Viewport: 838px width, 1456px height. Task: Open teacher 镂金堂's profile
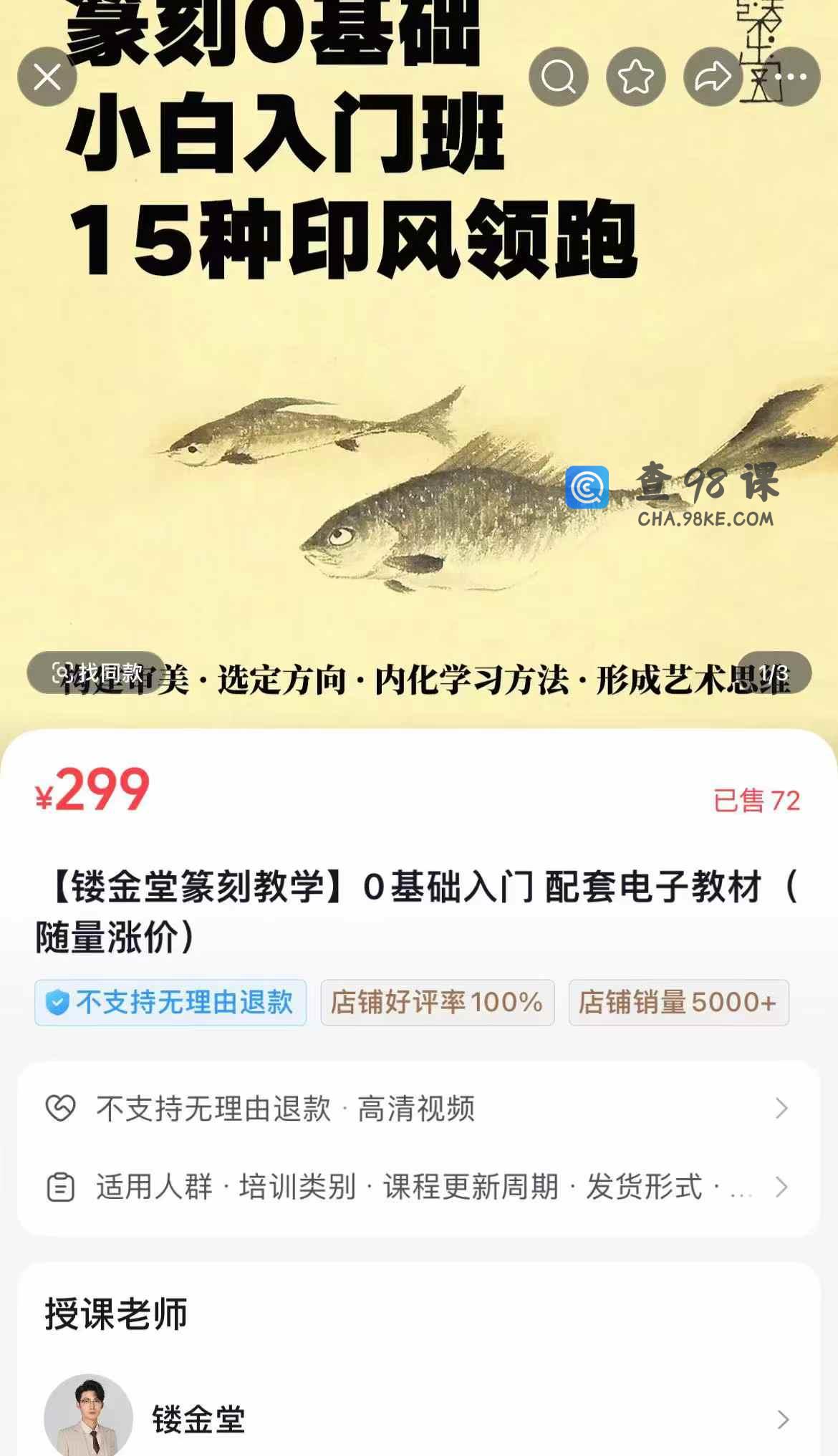pos(418,1418)
